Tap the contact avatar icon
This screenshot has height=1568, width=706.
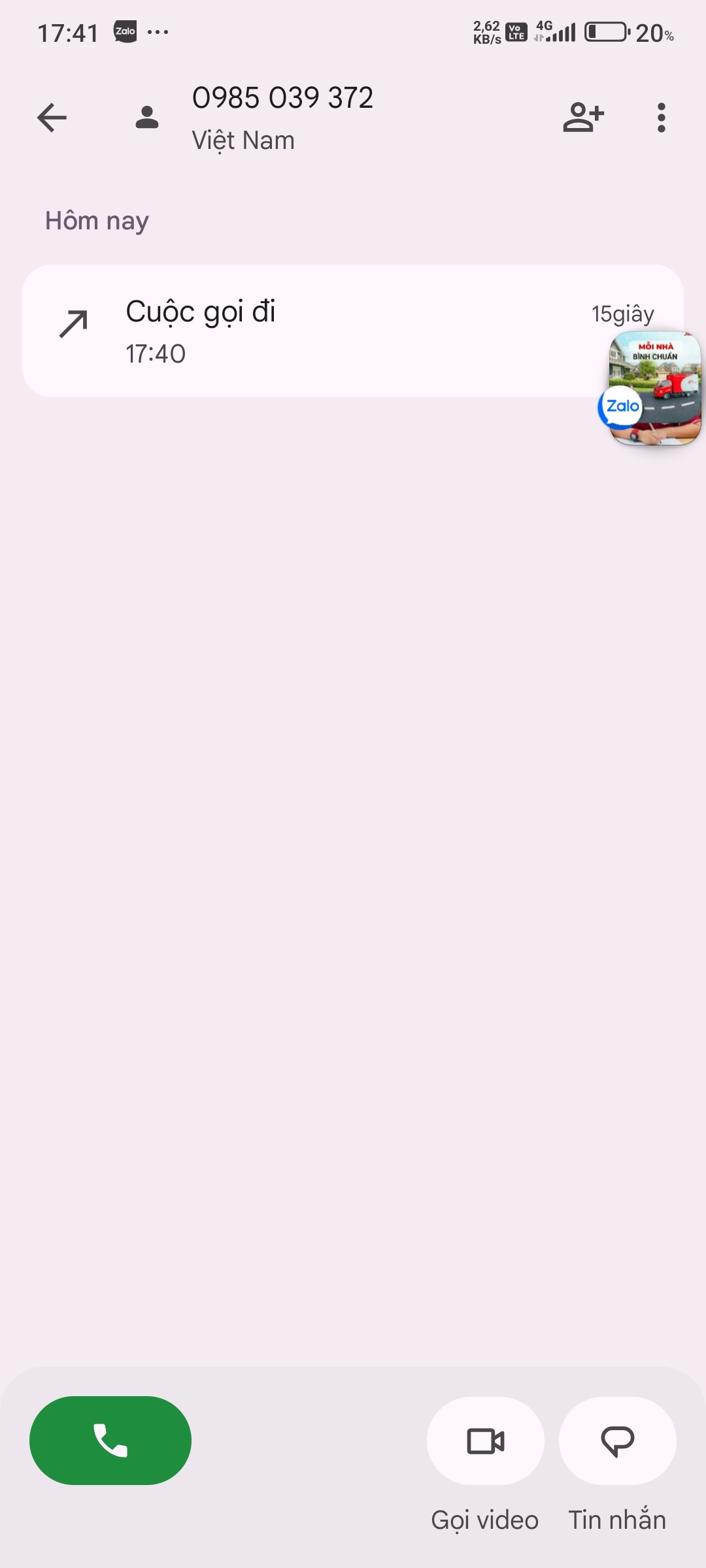click(147, 118)
